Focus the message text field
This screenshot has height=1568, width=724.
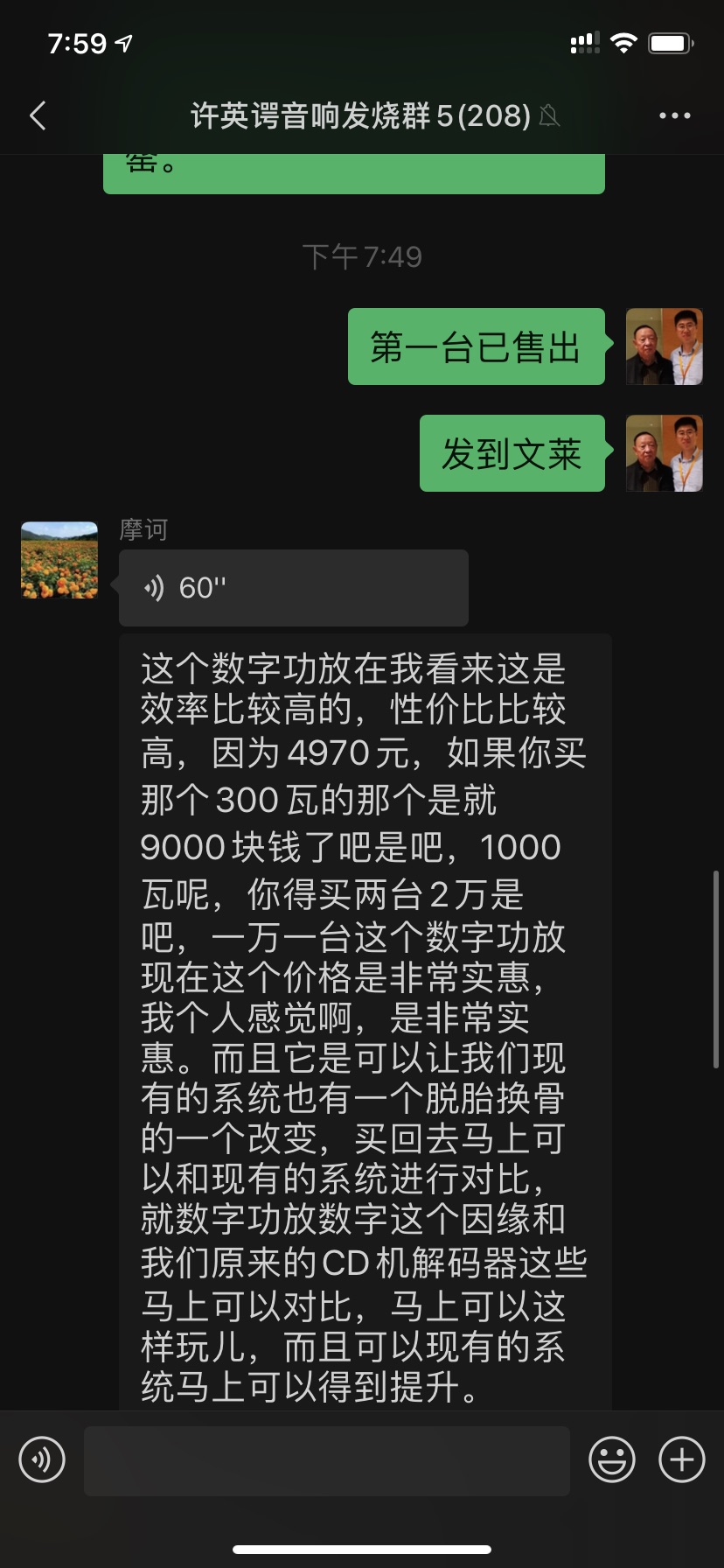(326, 1460)
